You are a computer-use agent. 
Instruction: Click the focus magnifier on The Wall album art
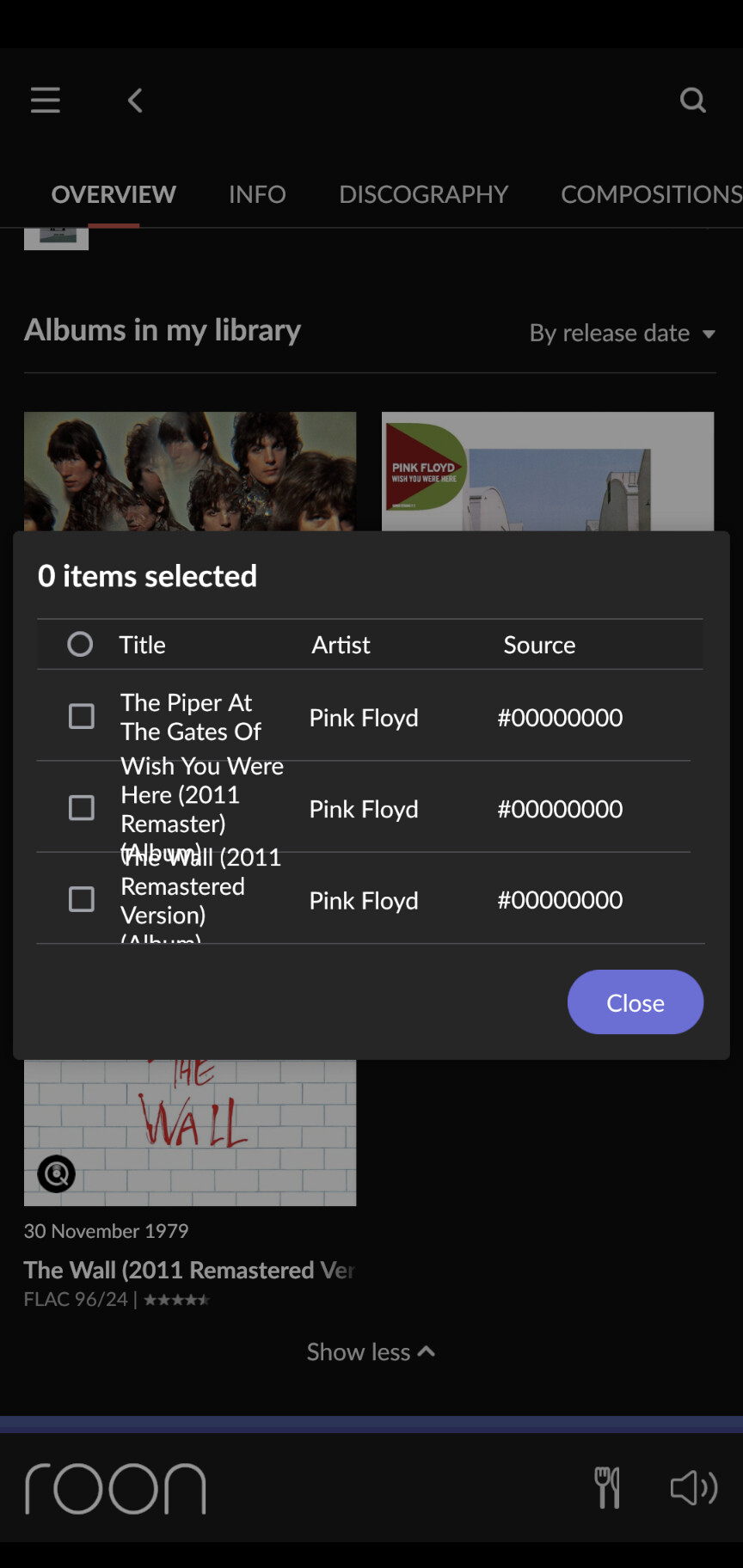(x=55, y=1174)
